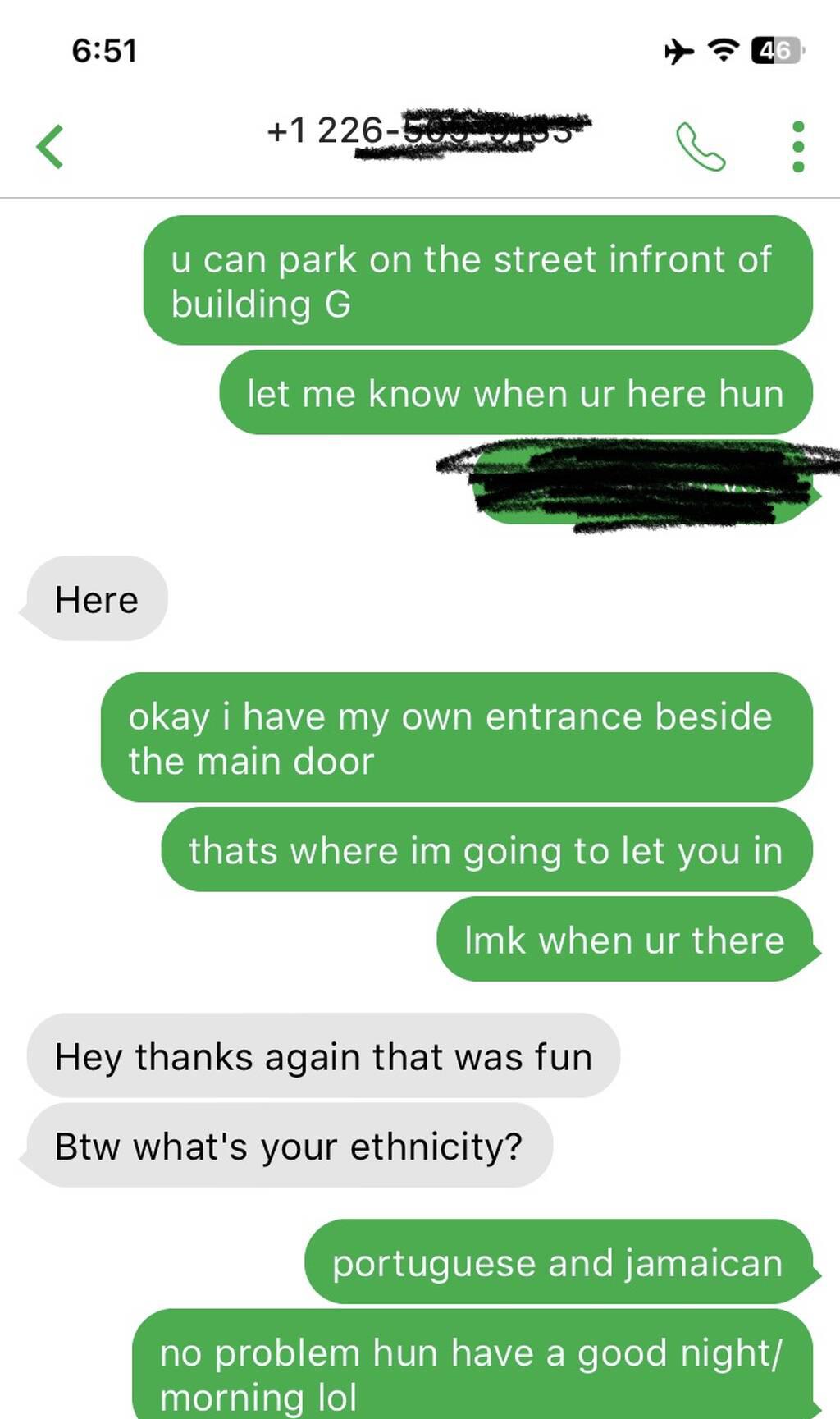The height and width of the screenshot is (1419, 840).
Task: Go back to the conversations list
Action: click(50, 147)
